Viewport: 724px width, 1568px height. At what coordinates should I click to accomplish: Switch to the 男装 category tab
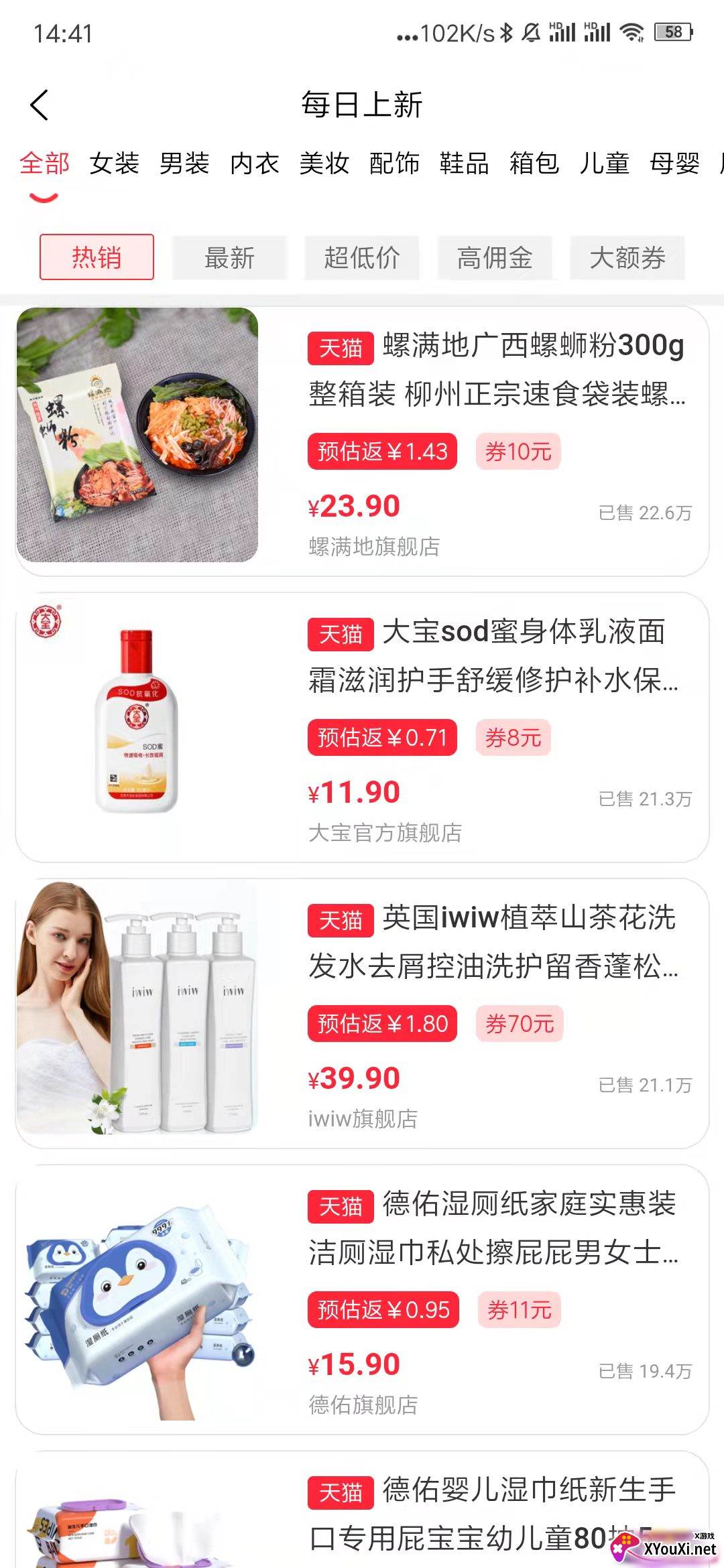(184, 163)
